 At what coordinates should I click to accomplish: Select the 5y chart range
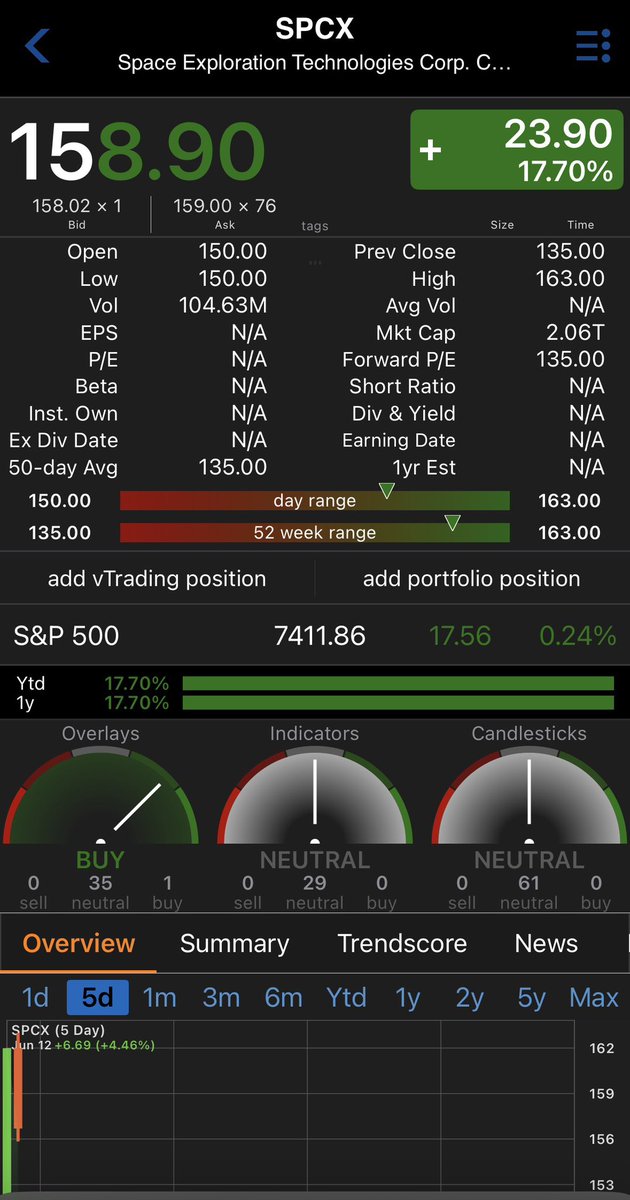532,997
